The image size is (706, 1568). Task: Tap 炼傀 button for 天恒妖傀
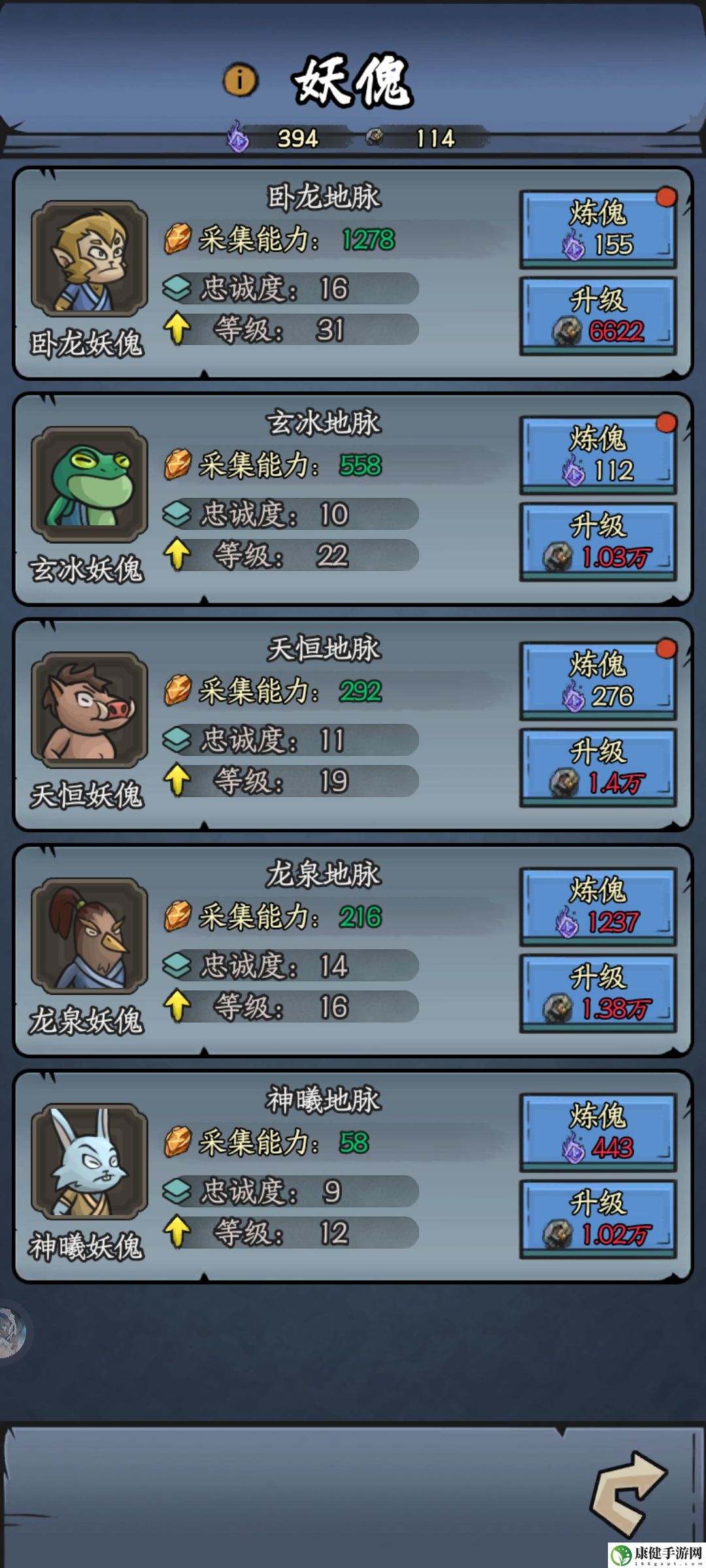597,680
